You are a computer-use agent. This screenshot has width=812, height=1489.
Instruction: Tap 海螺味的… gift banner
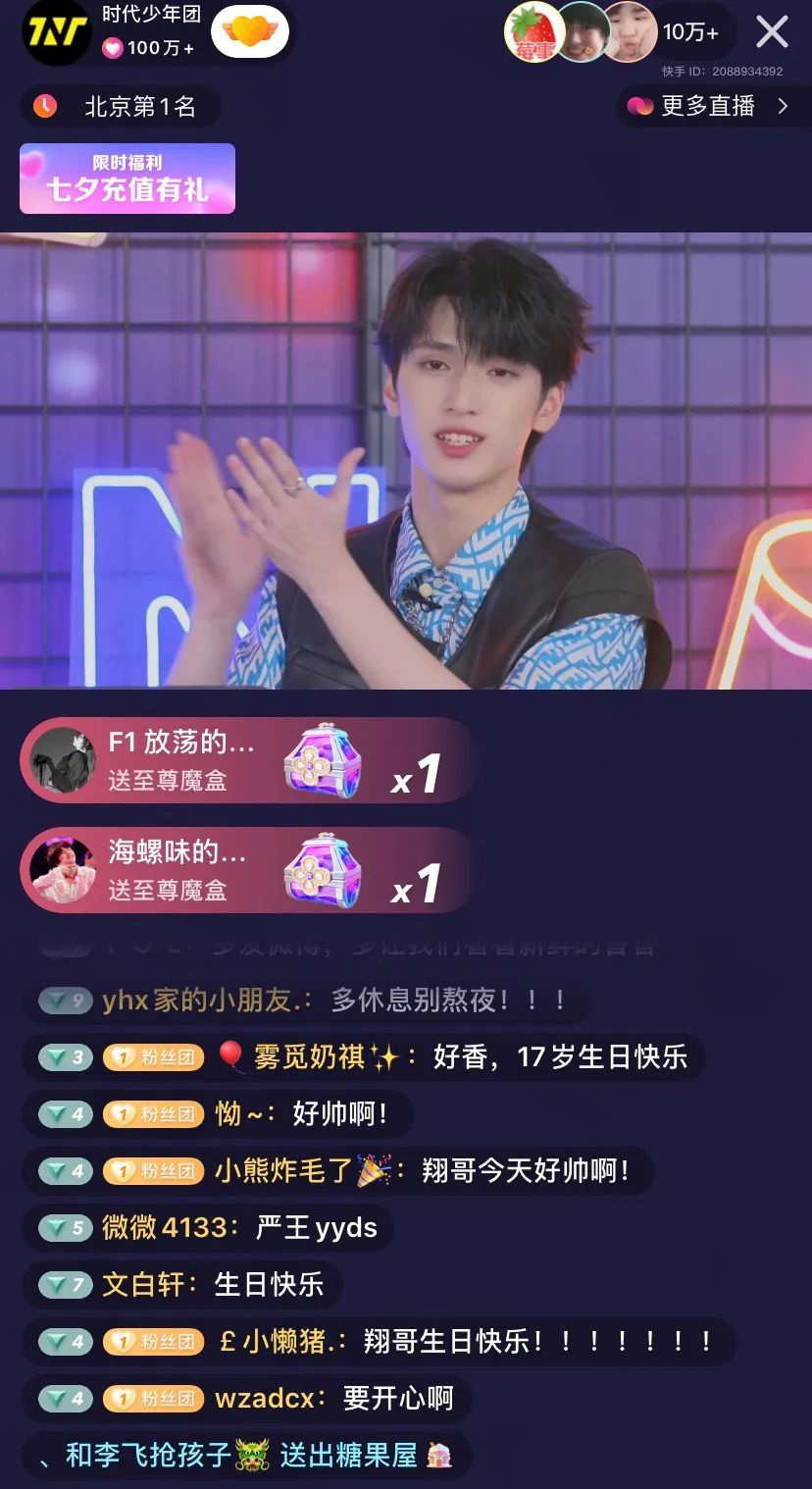(x=245, y=871)
